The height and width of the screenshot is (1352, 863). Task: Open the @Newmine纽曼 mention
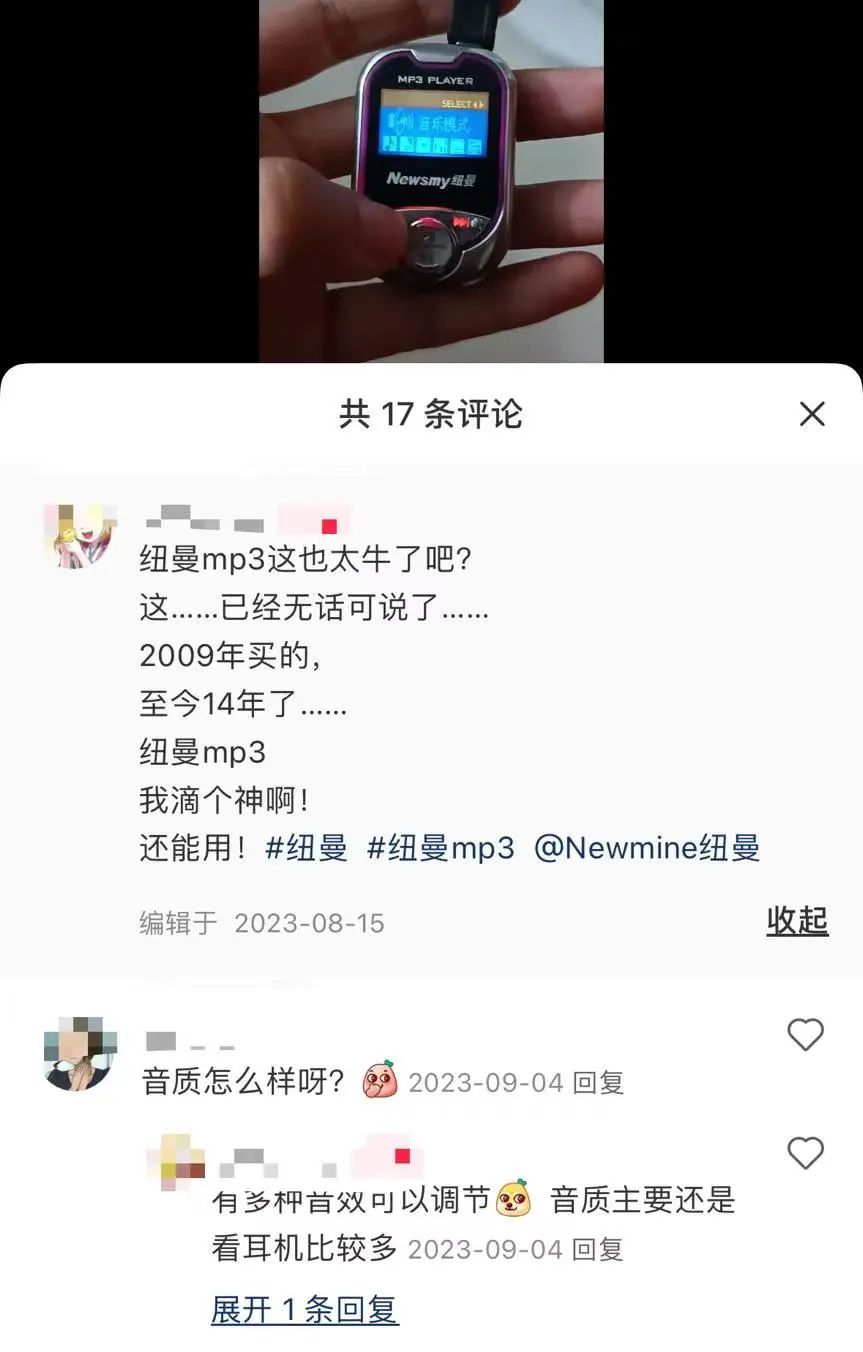646,849
